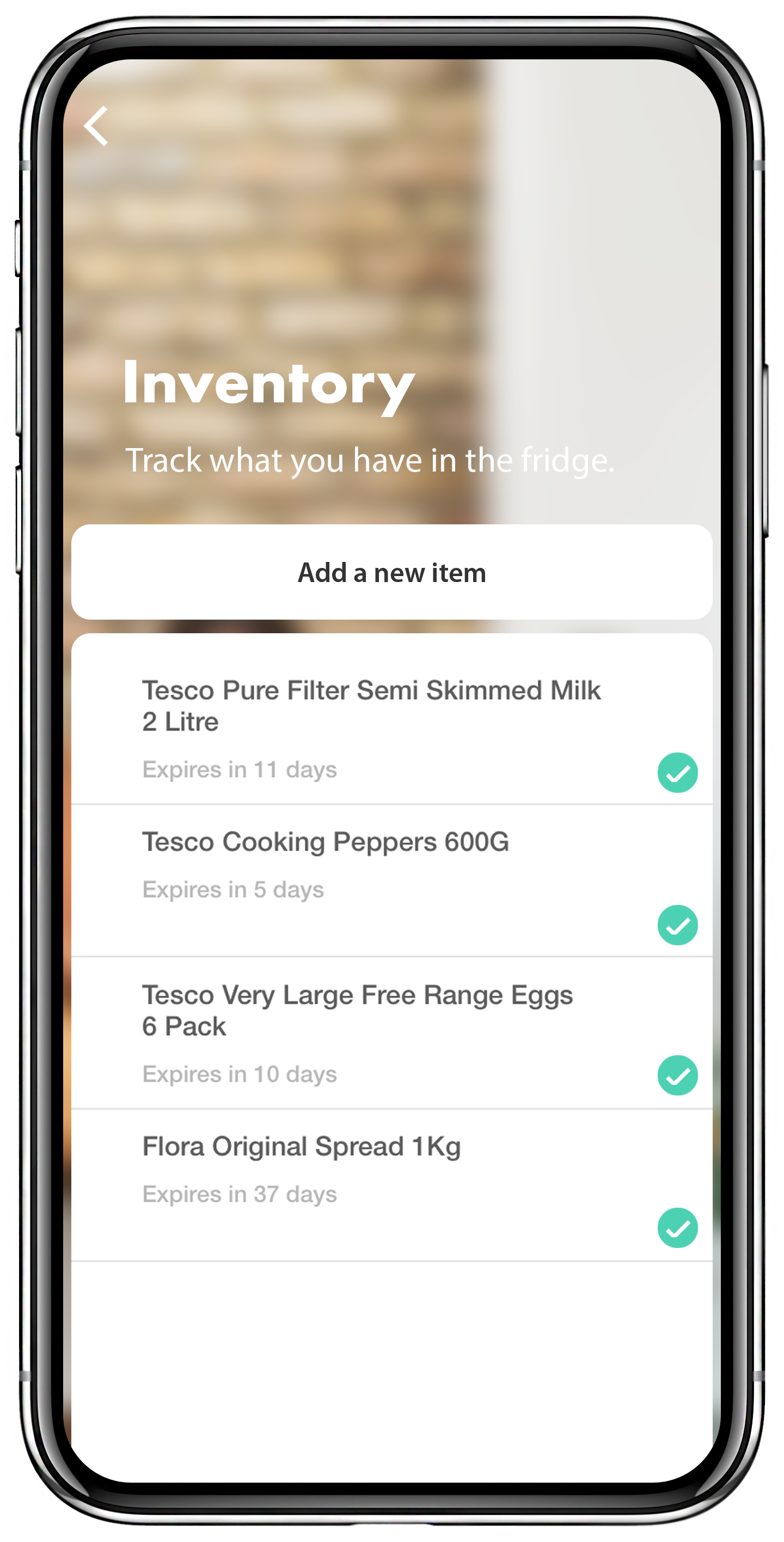Toggle the checkmark for Flora Original Spread
Image resolution: width=784 pixels, height=1542 pixels.
[x=677, y=1228]
